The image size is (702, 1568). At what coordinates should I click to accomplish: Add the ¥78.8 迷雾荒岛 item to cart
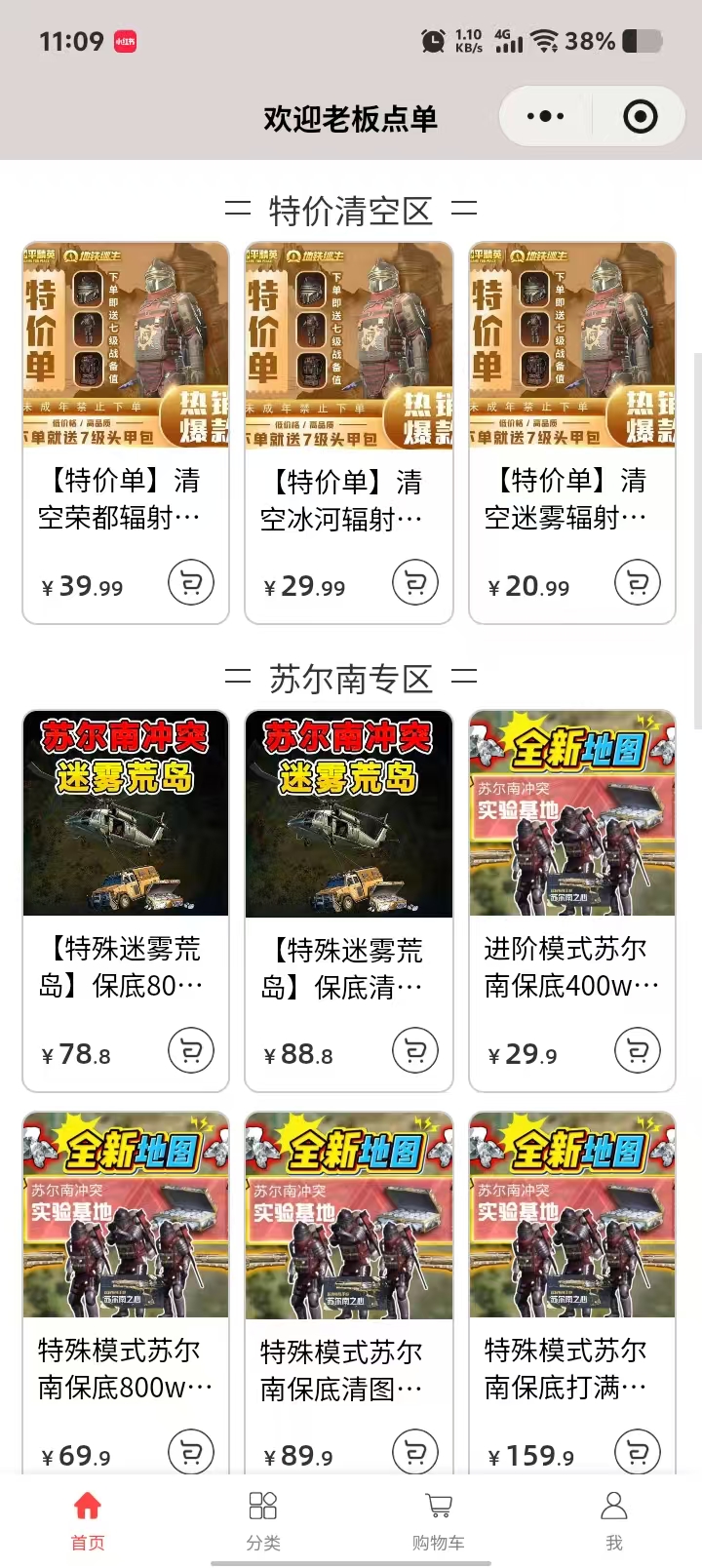pos(191,1051)
